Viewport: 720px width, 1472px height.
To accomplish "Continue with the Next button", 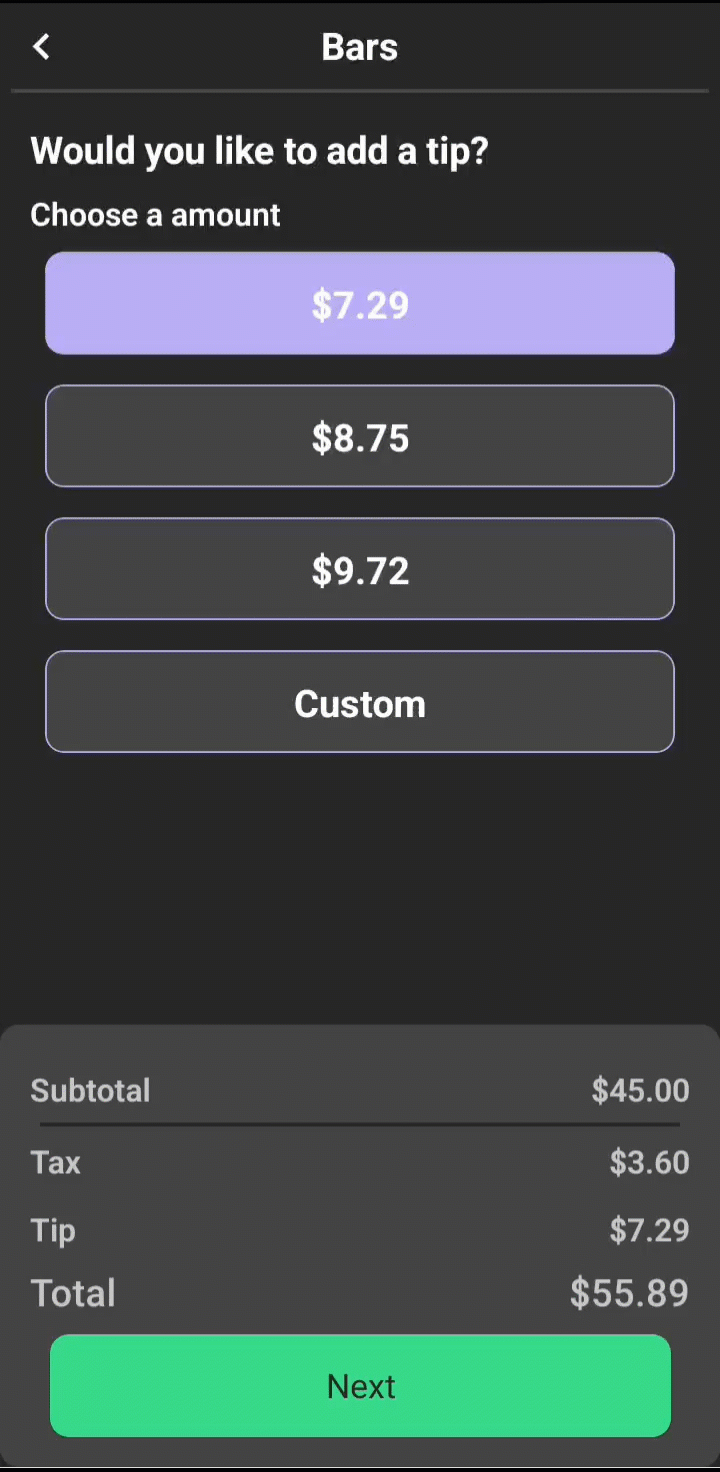I will point(360,1386).
